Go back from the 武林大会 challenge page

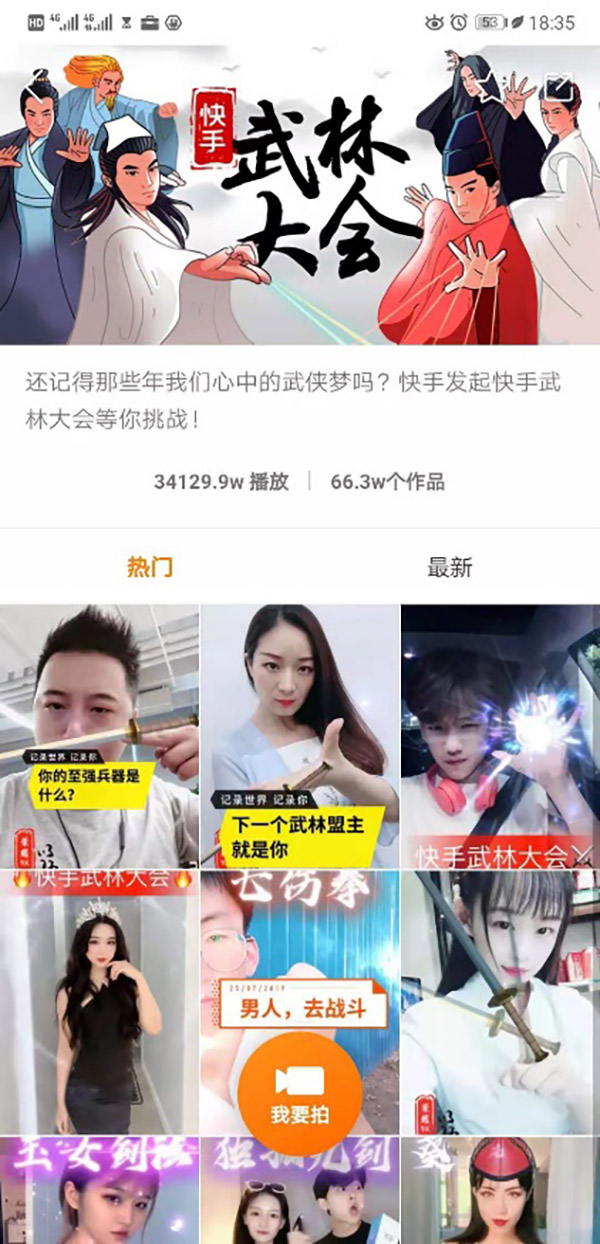click(x=36, y=82)
